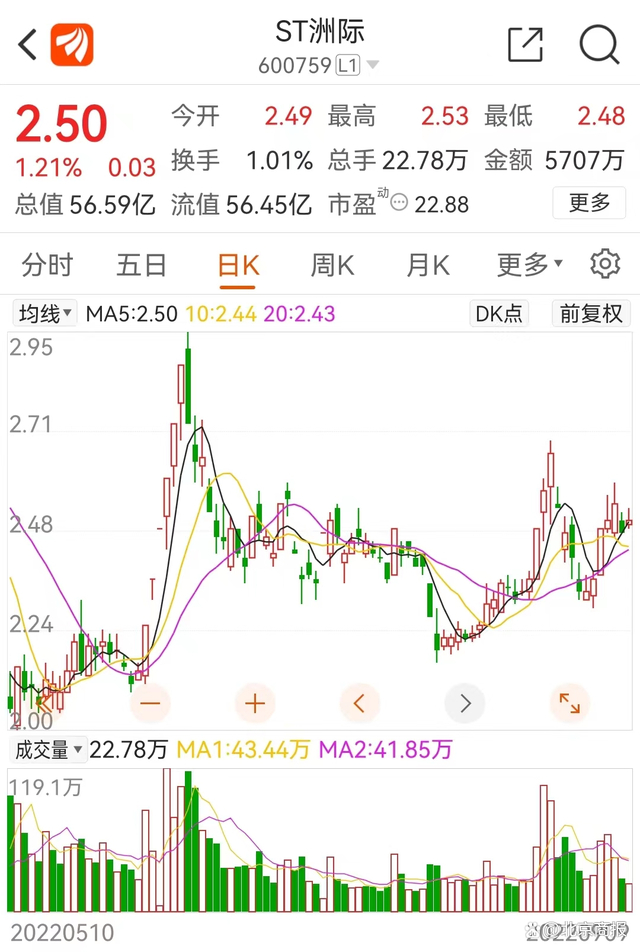Screen dimensions: 640x952
Task: Open the stock search
Action: [x=599, y=45]
